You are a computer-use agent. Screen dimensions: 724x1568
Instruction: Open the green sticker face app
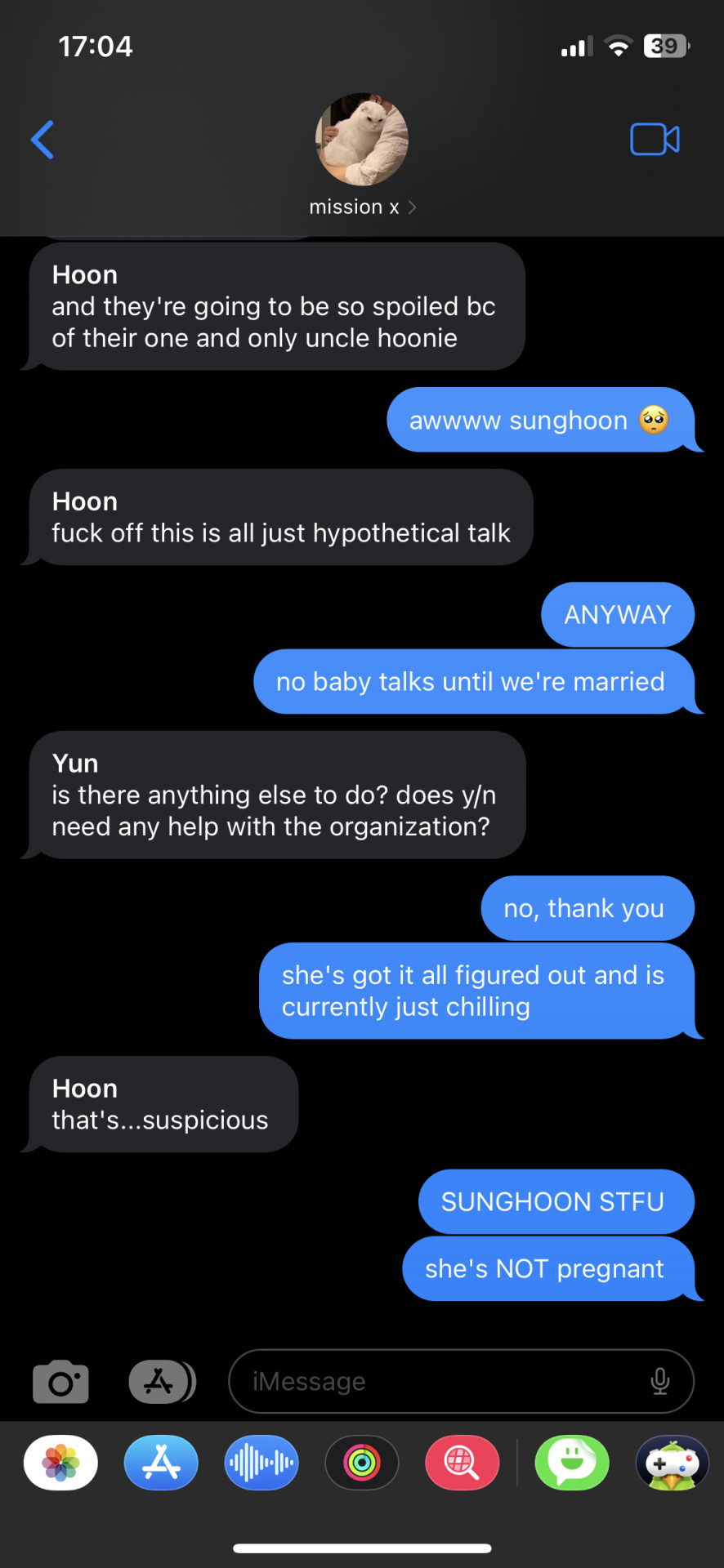coord(572,1463)
